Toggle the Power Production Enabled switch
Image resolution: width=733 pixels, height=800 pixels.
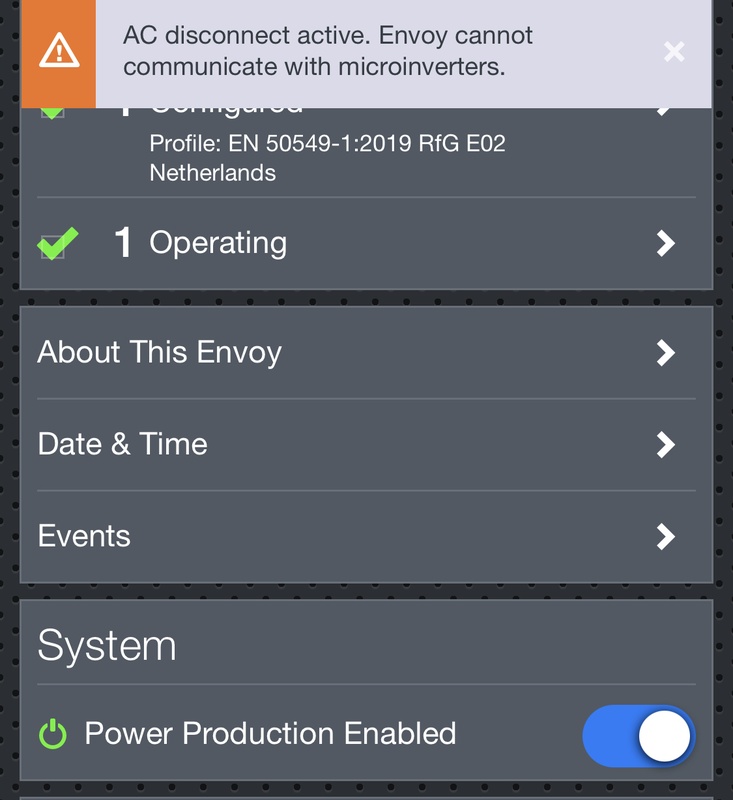click(639, 737)
